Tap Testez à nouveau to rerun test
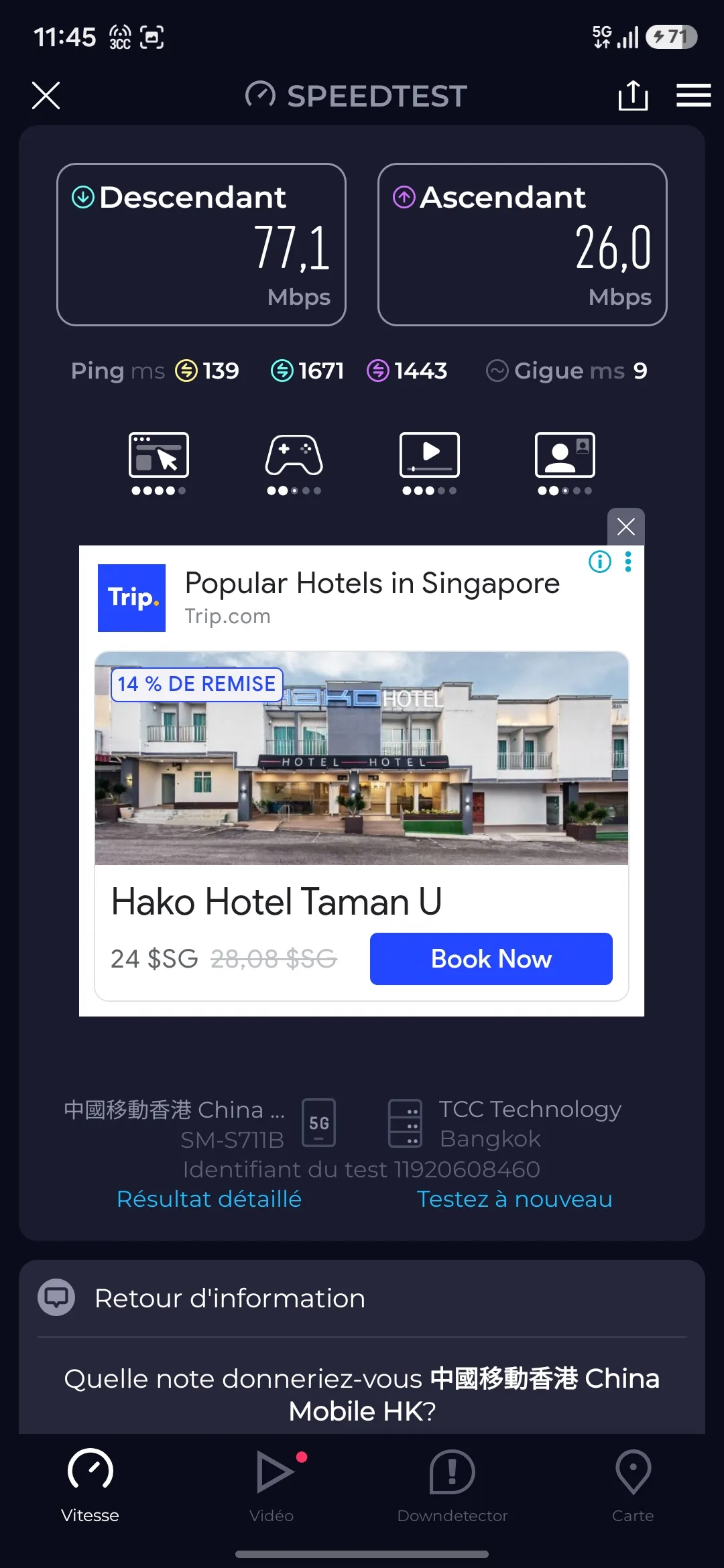This screenshot has height=1568, width=724. click(x=514, y=1199)
